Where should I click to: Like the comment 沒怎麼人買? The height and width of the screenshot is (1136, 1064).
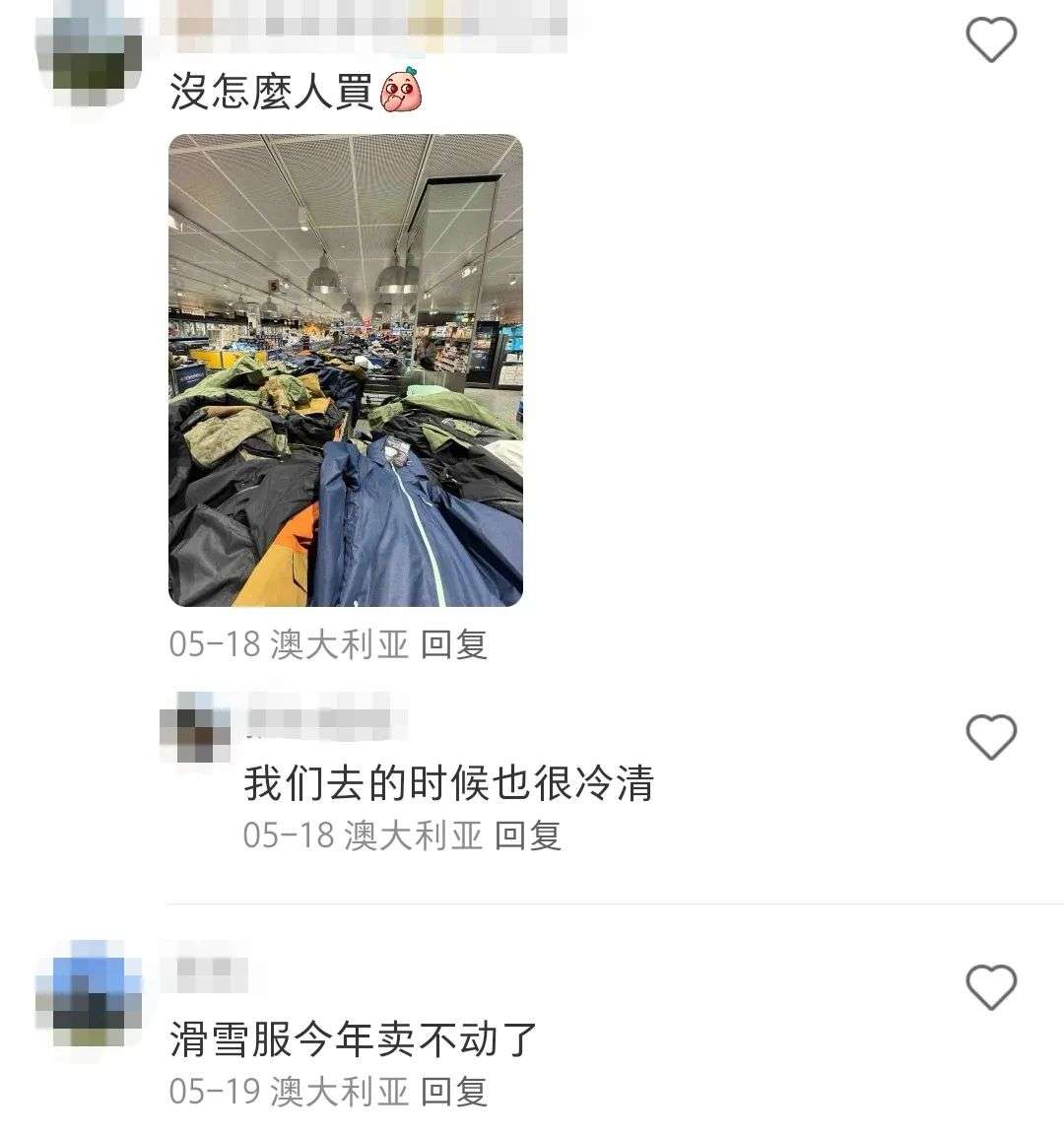pyautogui.click(x=990, y=40)
